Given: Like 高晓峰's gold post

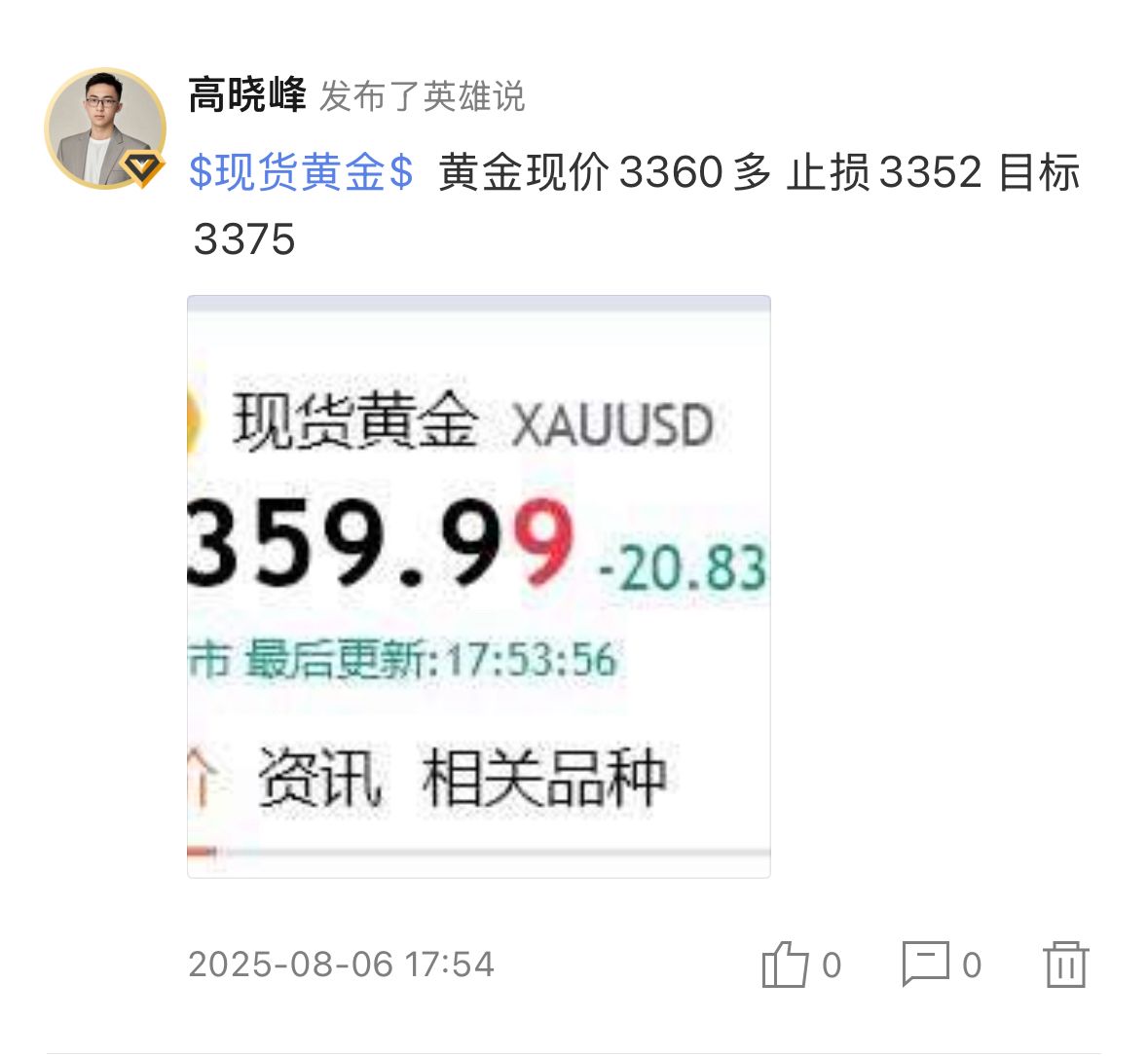Looking at the screenshot, I should tap(786, 965).
